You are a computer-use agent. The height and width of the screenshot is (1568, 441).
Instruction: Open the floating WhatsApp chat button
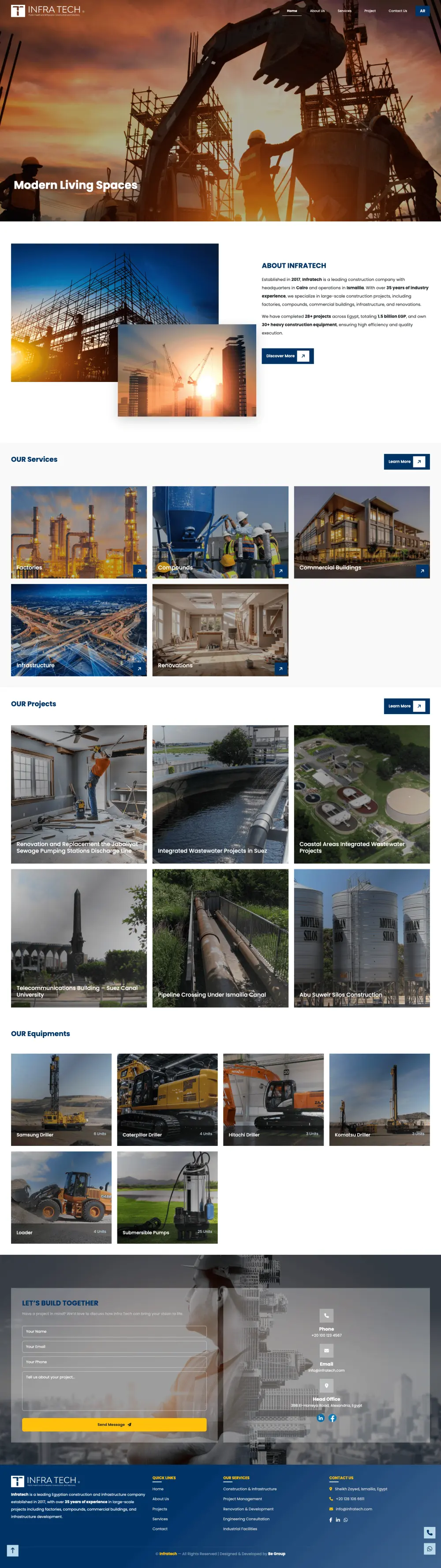coord(430,1549)
